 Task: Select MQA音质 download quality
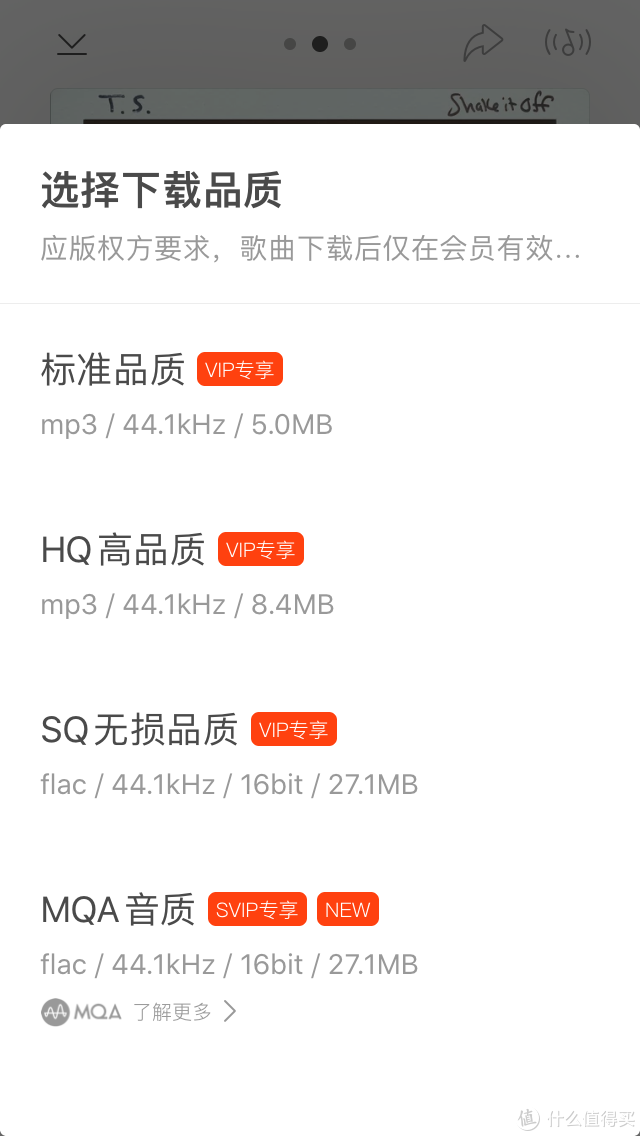pos(117,910)
